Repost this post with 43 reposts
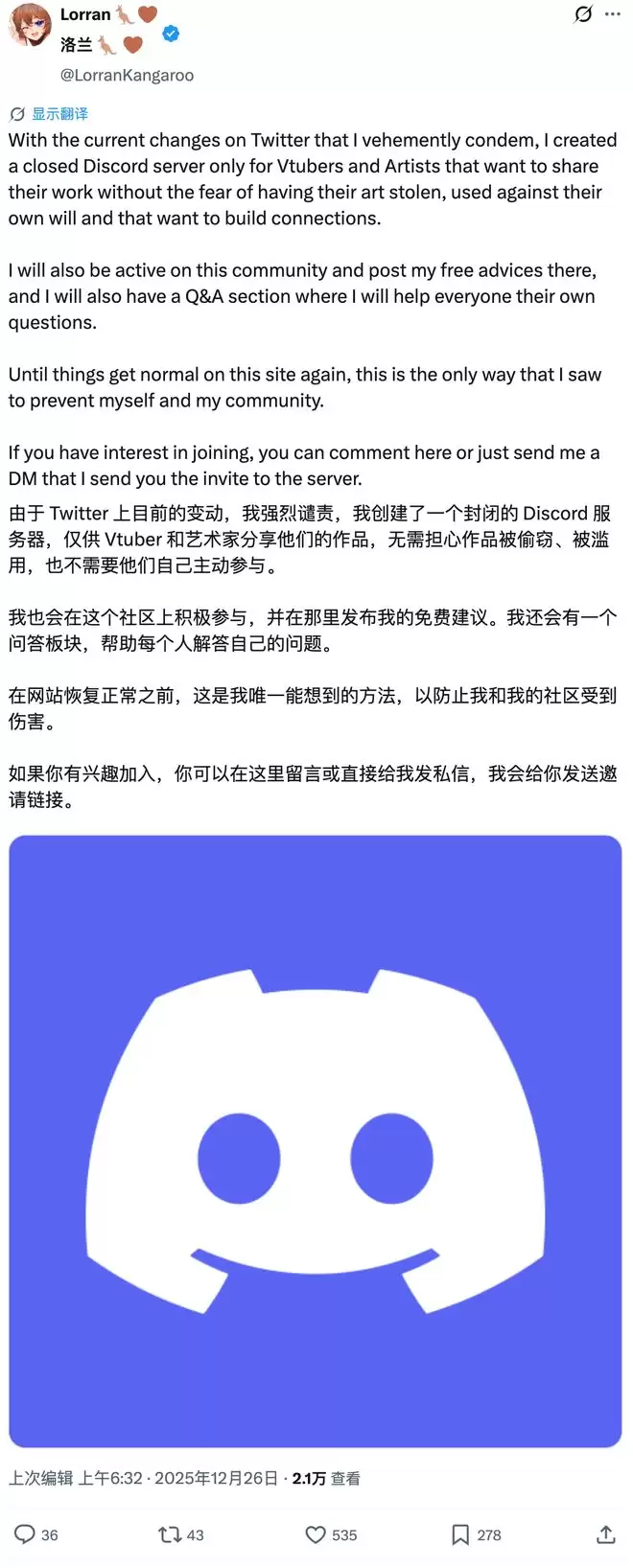This screenshot has height=1568, width=633. coord(170,1534)
